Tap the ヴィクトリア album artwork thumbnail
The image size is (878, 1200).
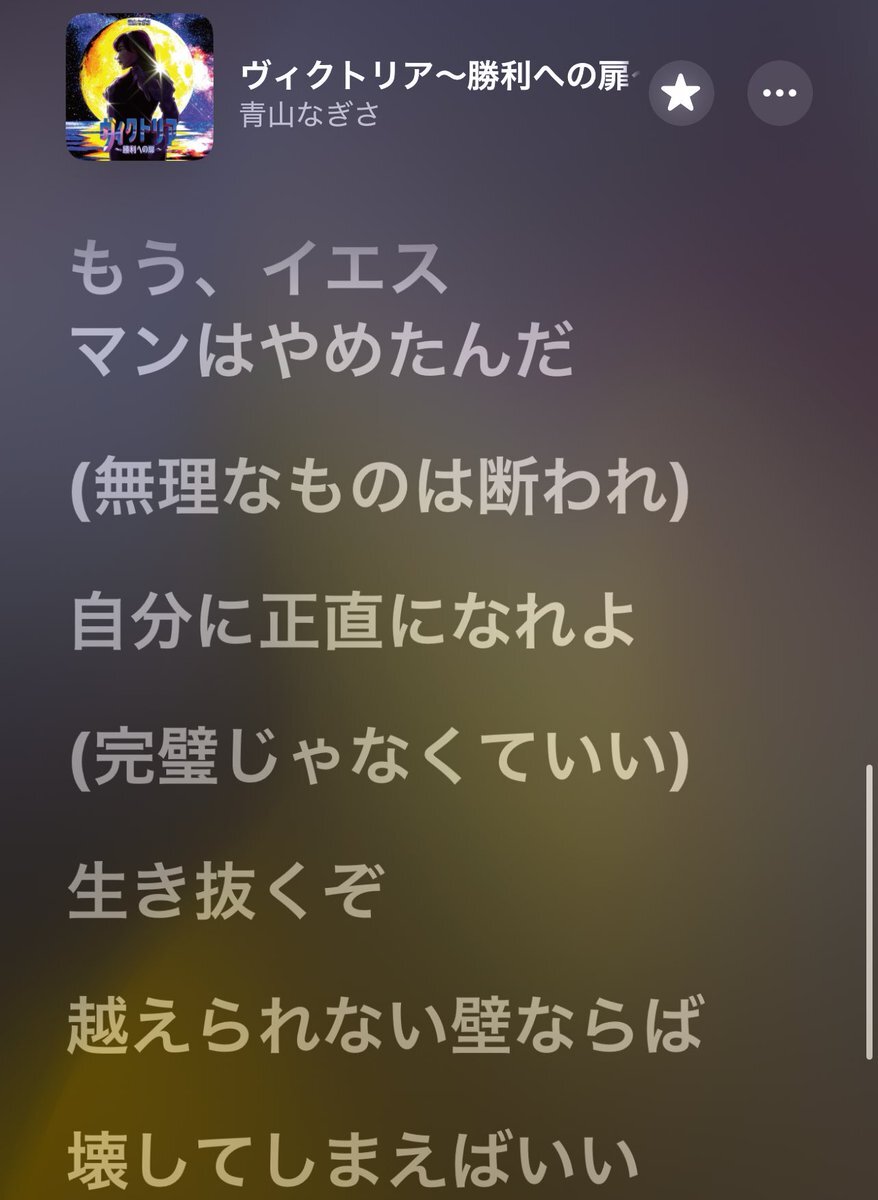140,86
